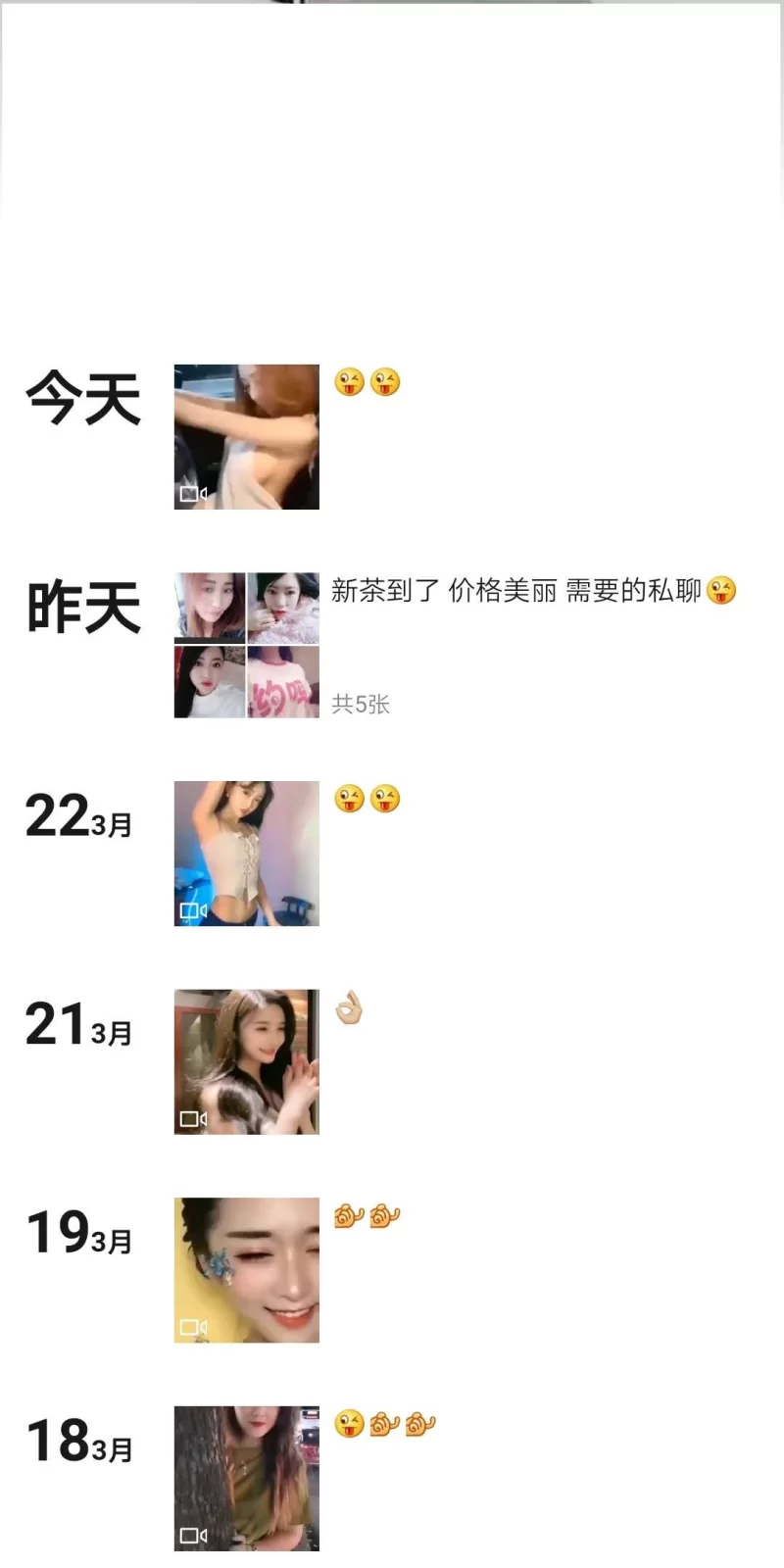The width and height of the screenshot is (784, 1568).
Task: Open the 21 March video post
Action: click(246, 1061)
